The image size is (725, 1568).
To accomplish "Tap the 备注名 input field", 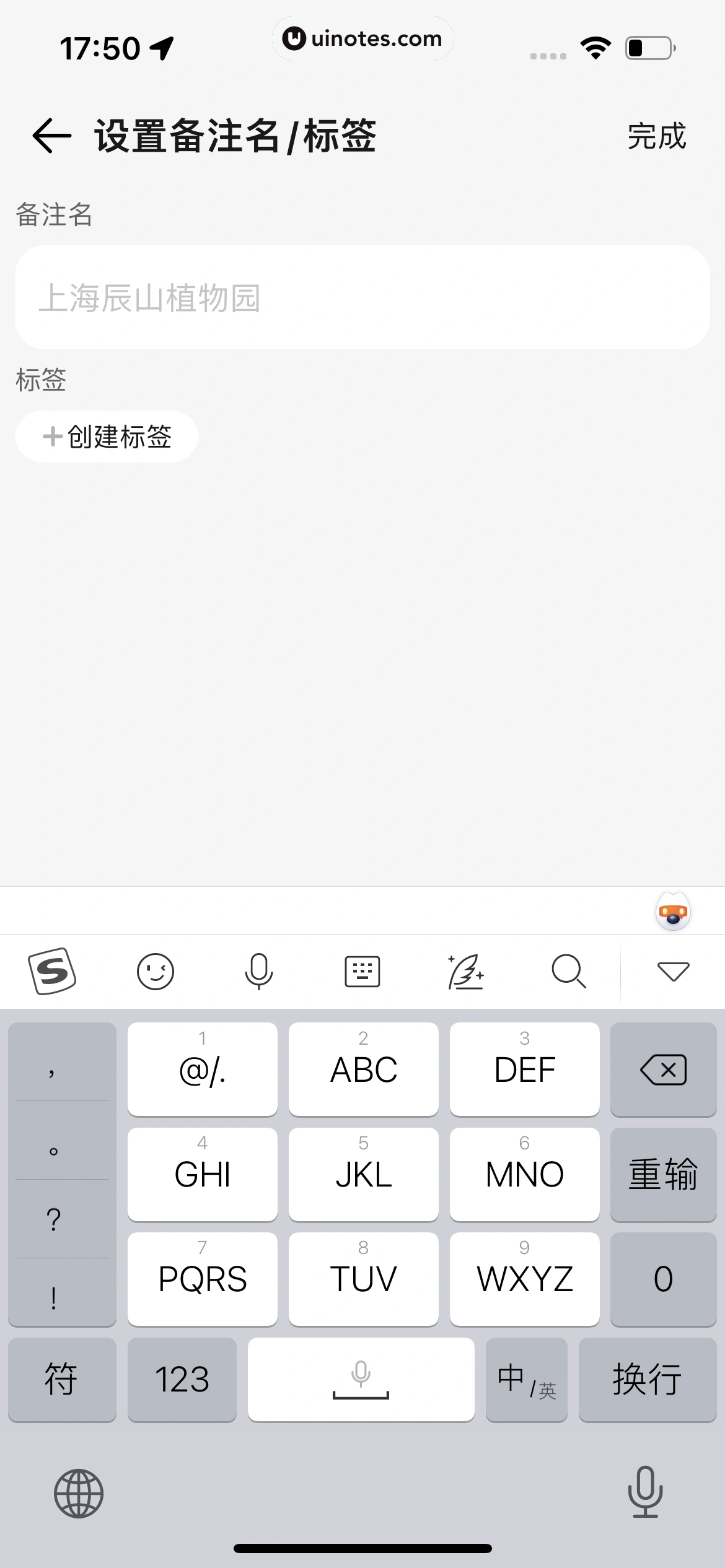I will coord(362,298).
